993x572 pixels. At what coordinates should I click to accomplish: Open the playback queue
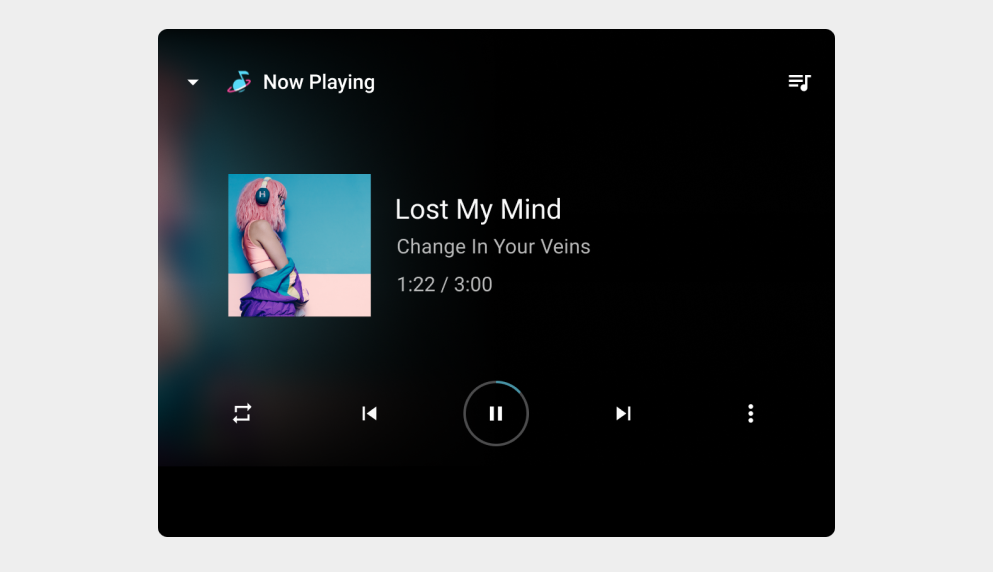click(x=799, y=82)
